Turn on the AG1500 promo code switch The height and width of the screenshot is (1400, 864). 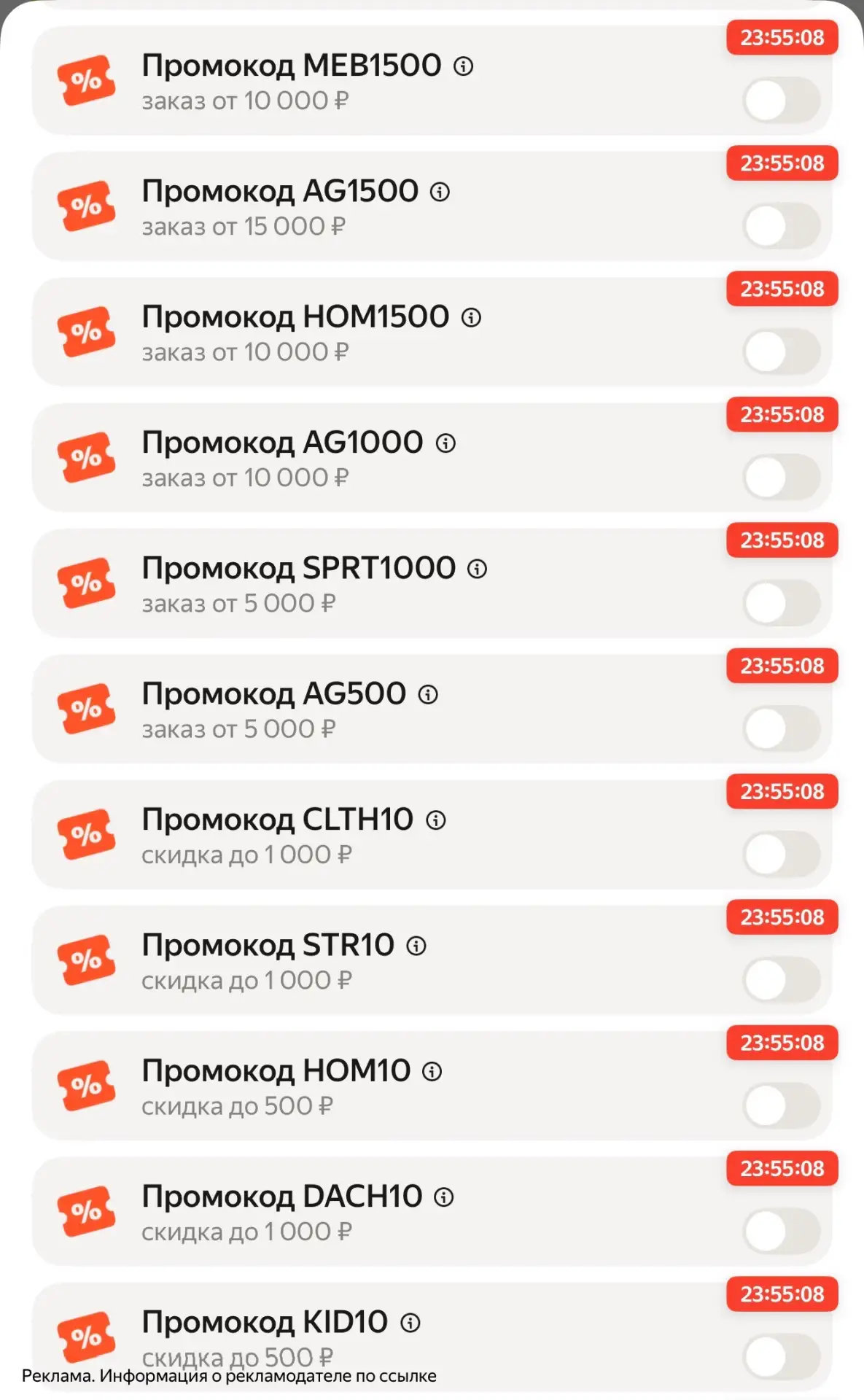coord(782,226)
